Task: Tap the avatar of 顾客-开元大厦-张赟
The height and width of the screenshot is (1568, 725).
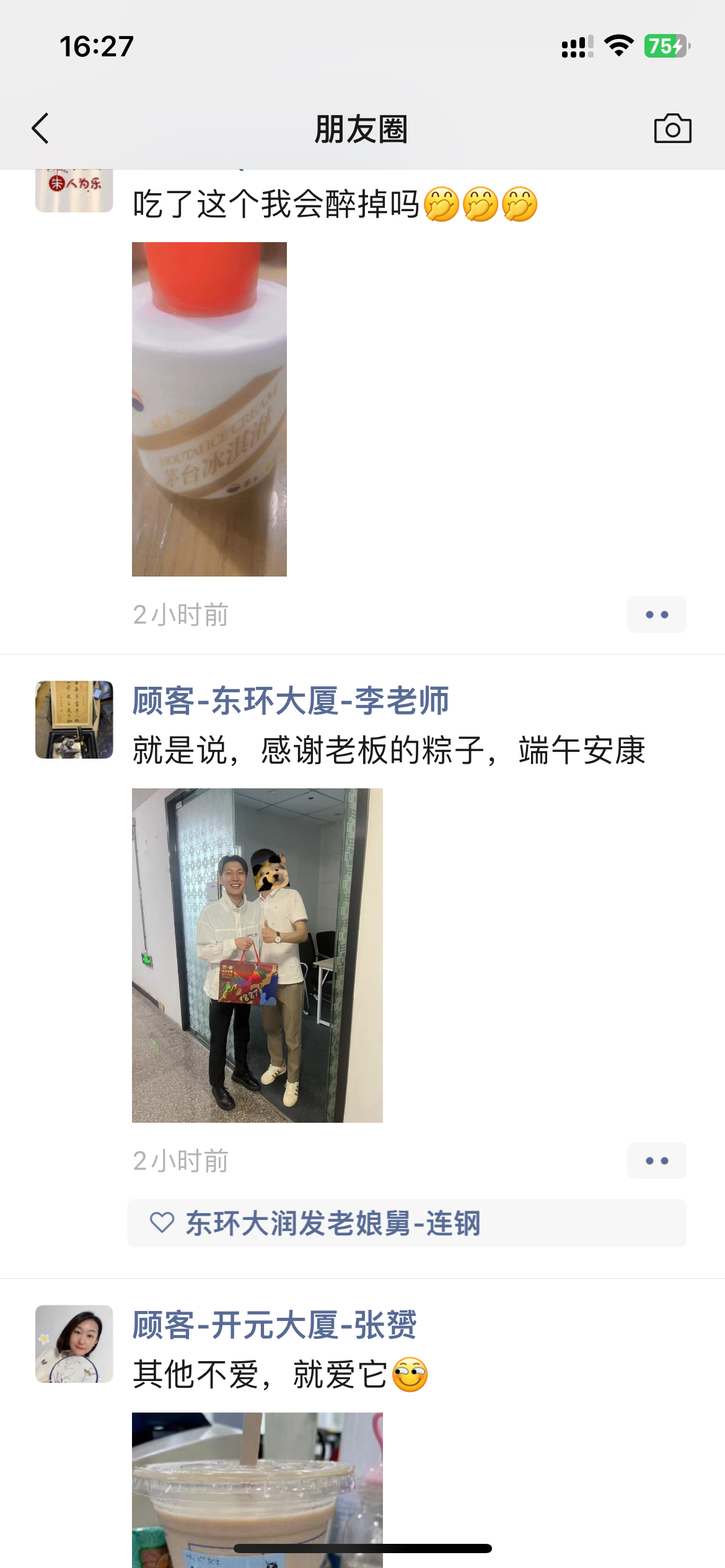Action: click(x=74, y=1344)
